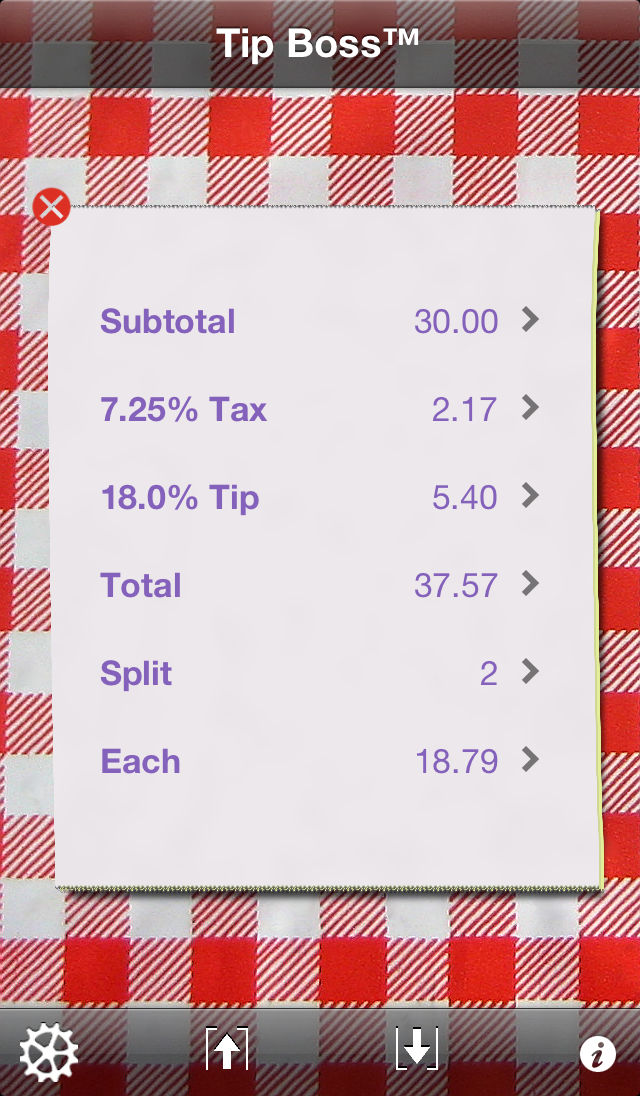Viewport: 640px width, 1096px height.
Task: Open the Subtotal row
Action: 320,321
